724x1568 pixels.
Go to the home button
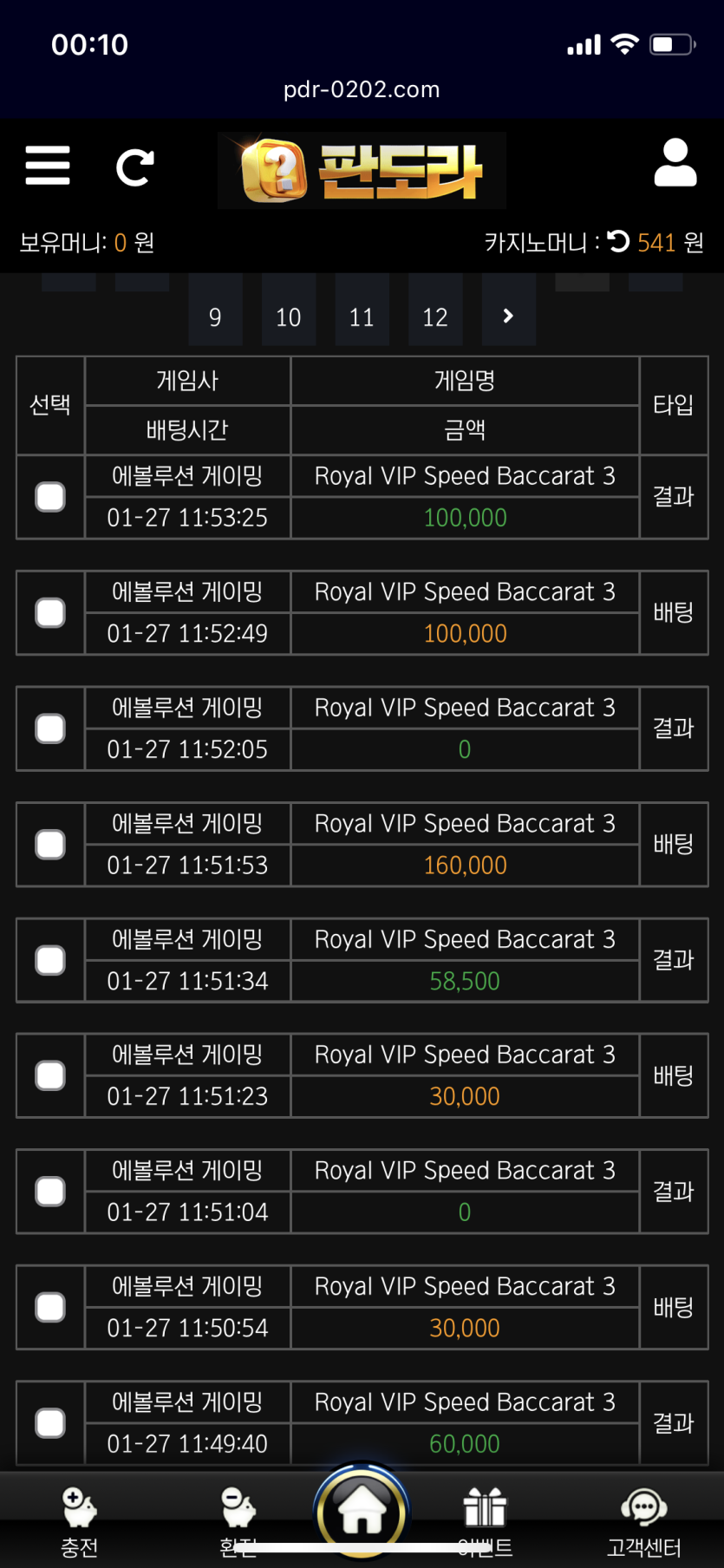coord(362,1511)
